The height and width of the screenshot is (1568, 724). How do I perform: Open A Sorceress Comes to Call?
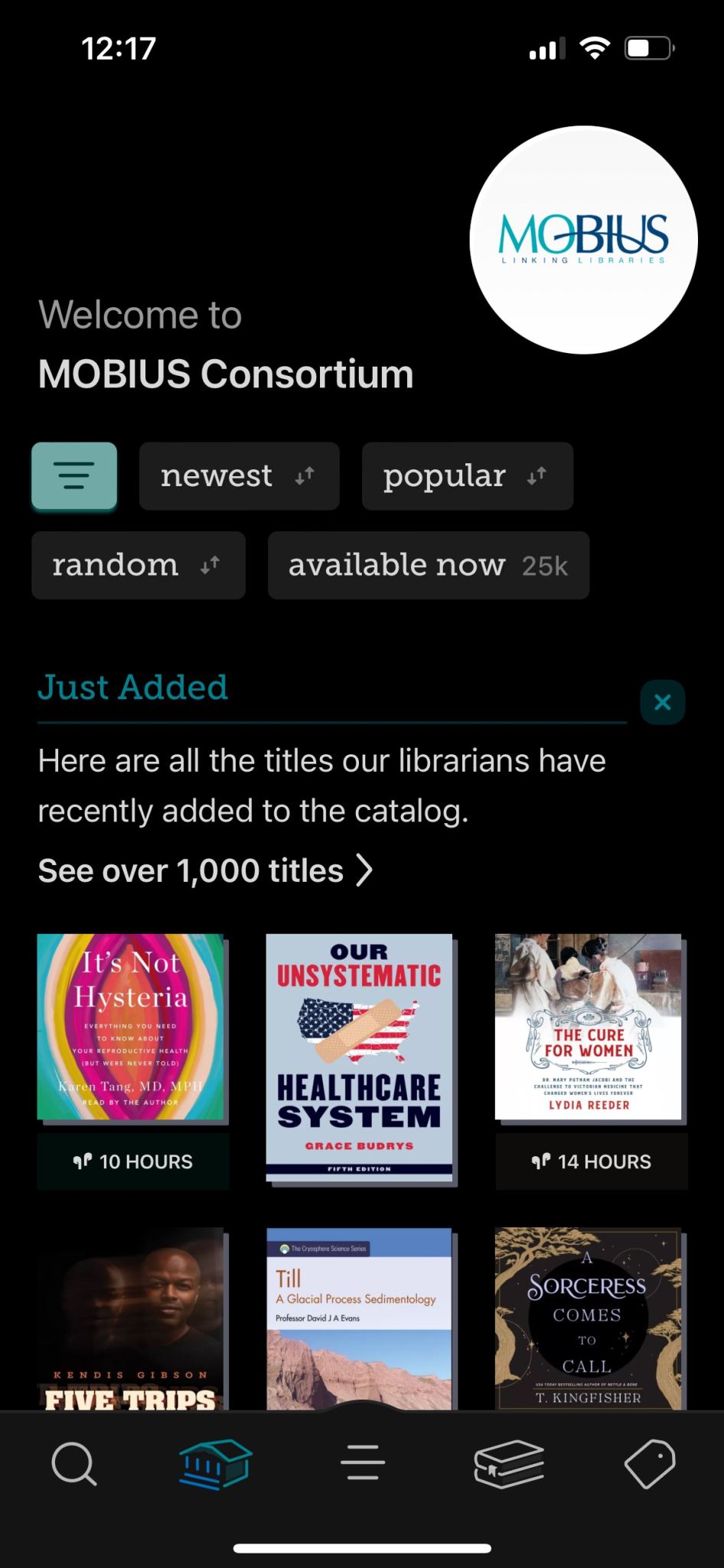(588, 1318)
